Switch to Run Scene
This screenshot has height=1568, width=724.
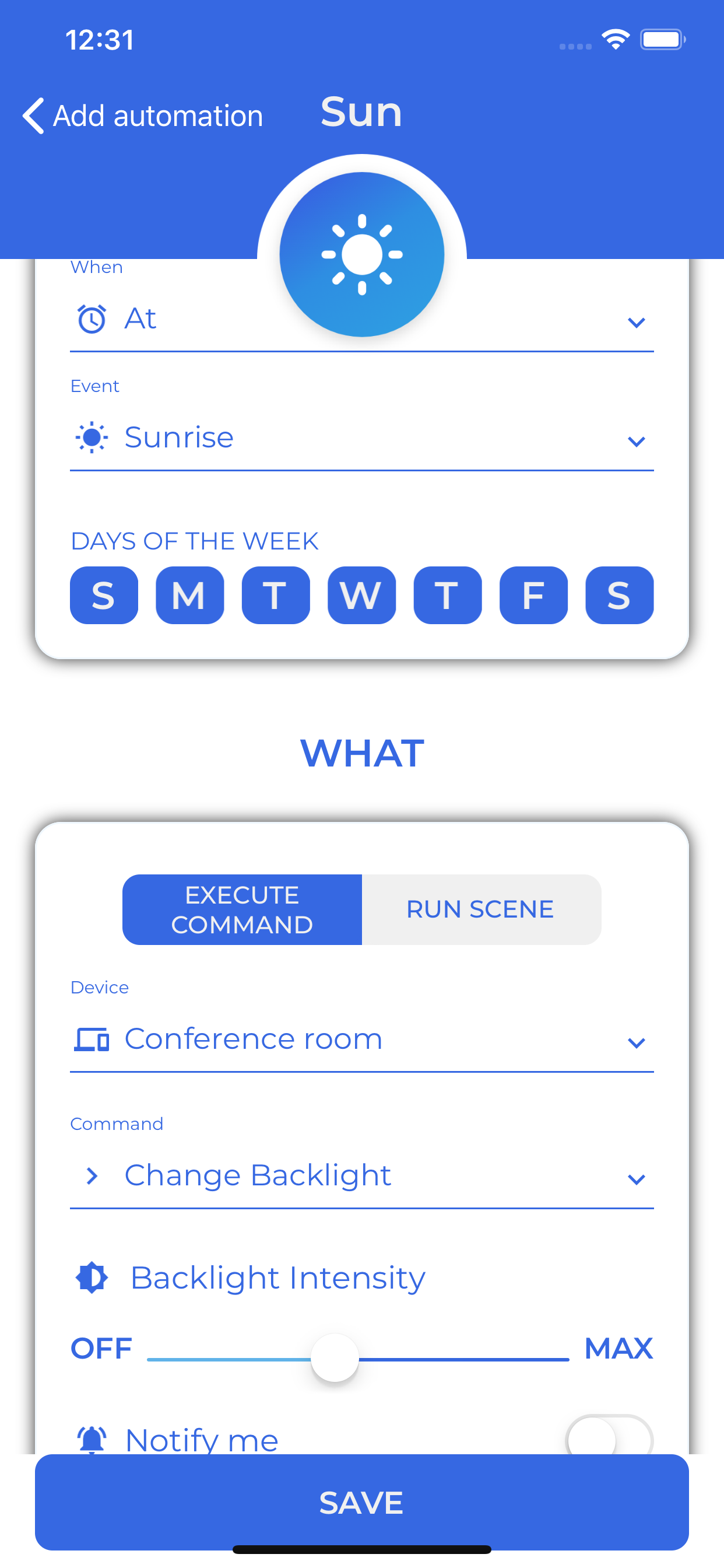tap(482, 909)
